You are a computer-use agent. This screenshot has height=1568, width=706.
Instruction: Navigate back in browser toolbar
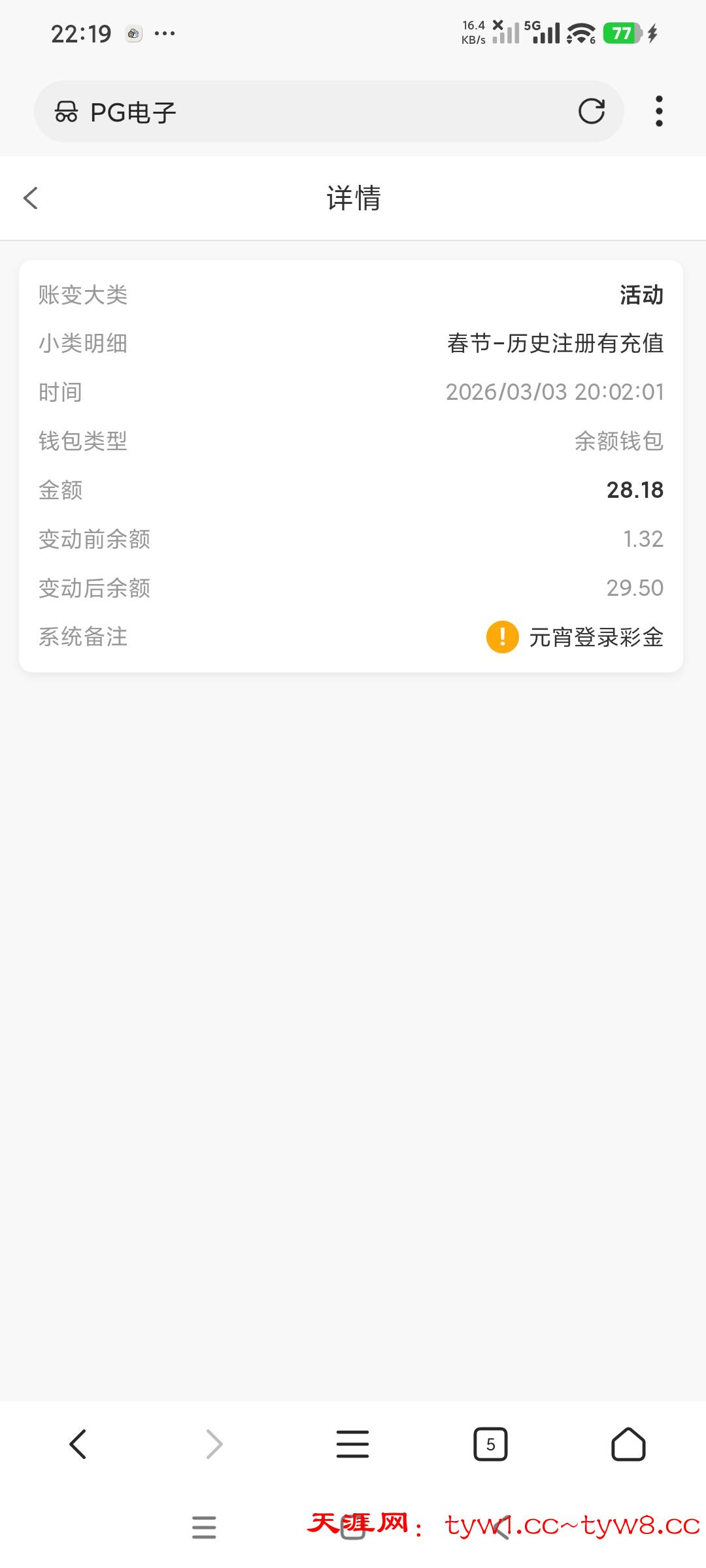78,1444
